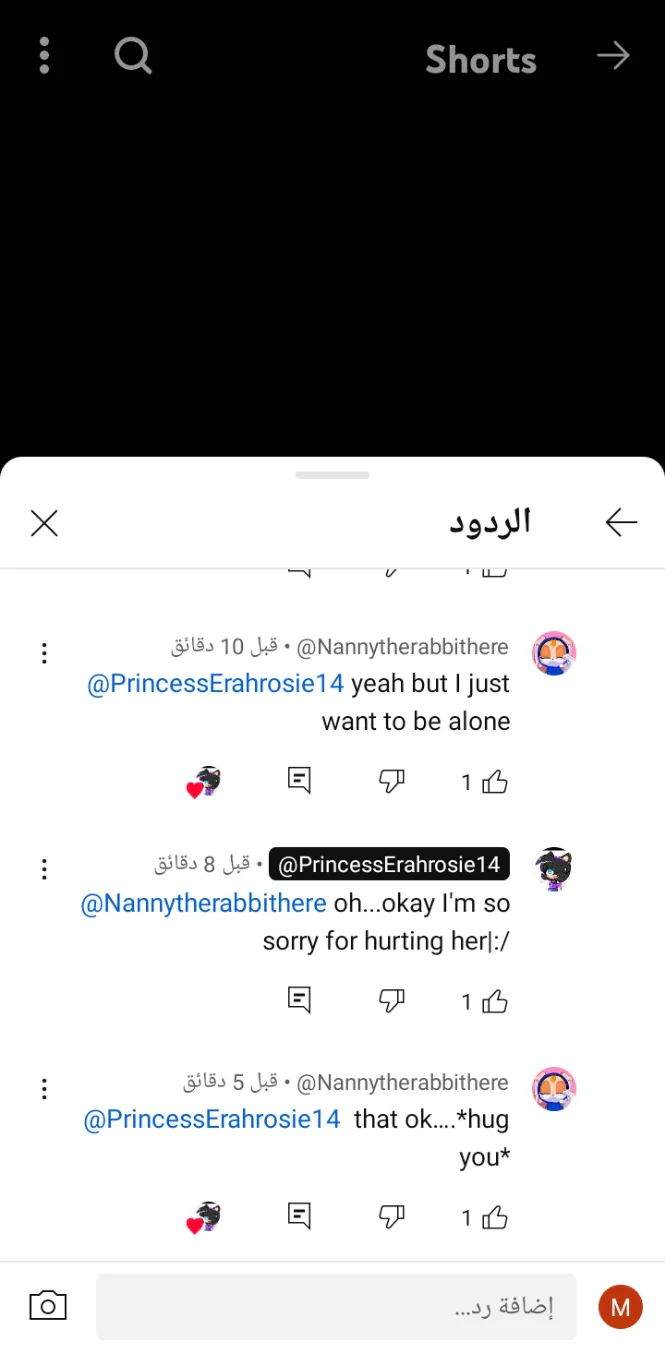
Task: Open options for the "want to be alone" reply
Action: point(44,654)
